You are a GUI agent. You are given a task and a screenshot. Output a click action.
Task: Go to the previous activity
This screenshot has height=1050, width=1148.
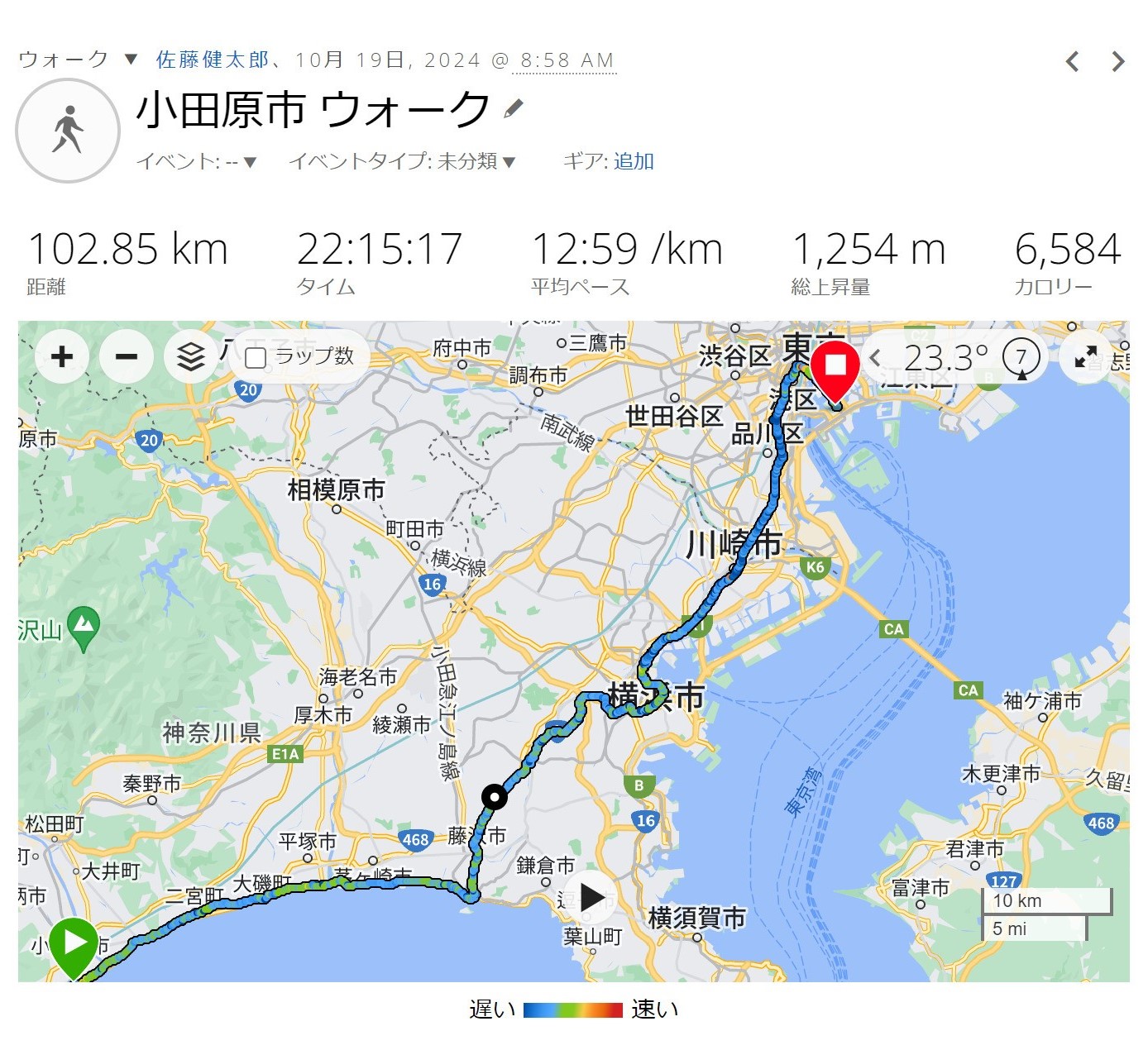tap(1073, 61)
